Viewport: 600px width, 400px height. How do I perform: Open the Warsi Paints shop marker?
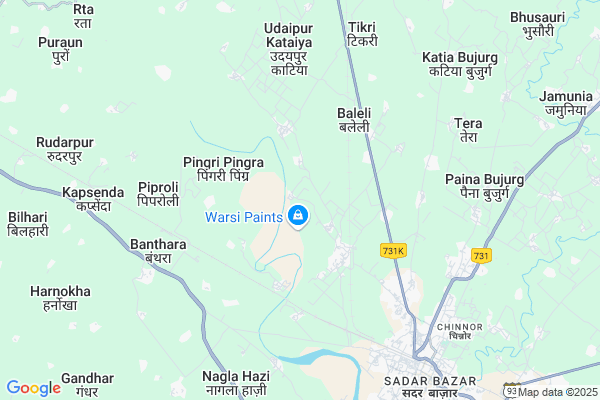pyautogui.click(x=298, y=215)
